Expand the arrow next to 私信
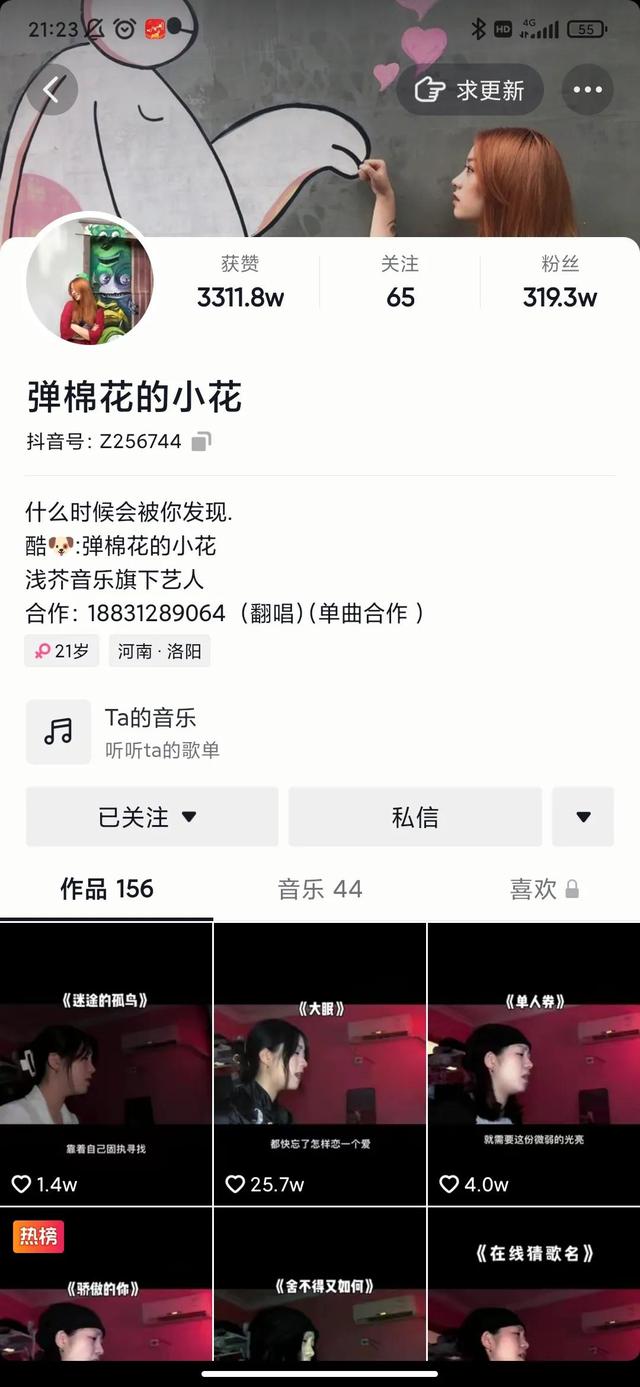This screenshot has height=1387, width=640. point(583,817)
